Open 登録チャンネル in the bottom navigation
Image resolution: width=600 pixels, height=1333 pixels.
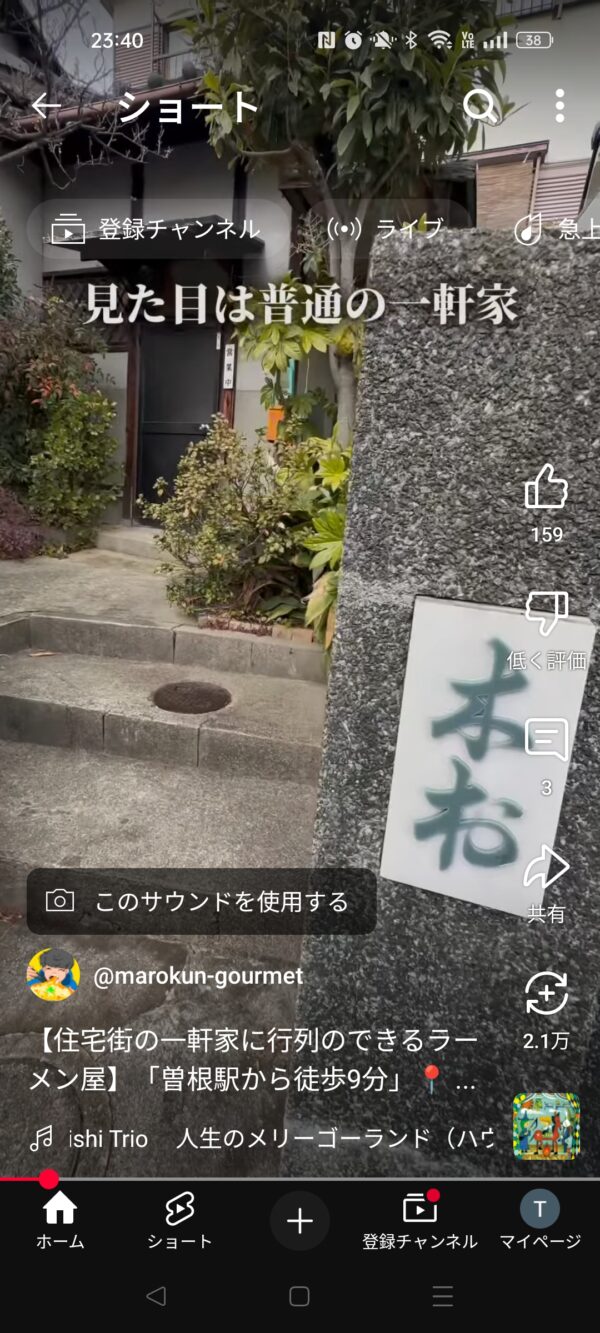click(420, 1221)
